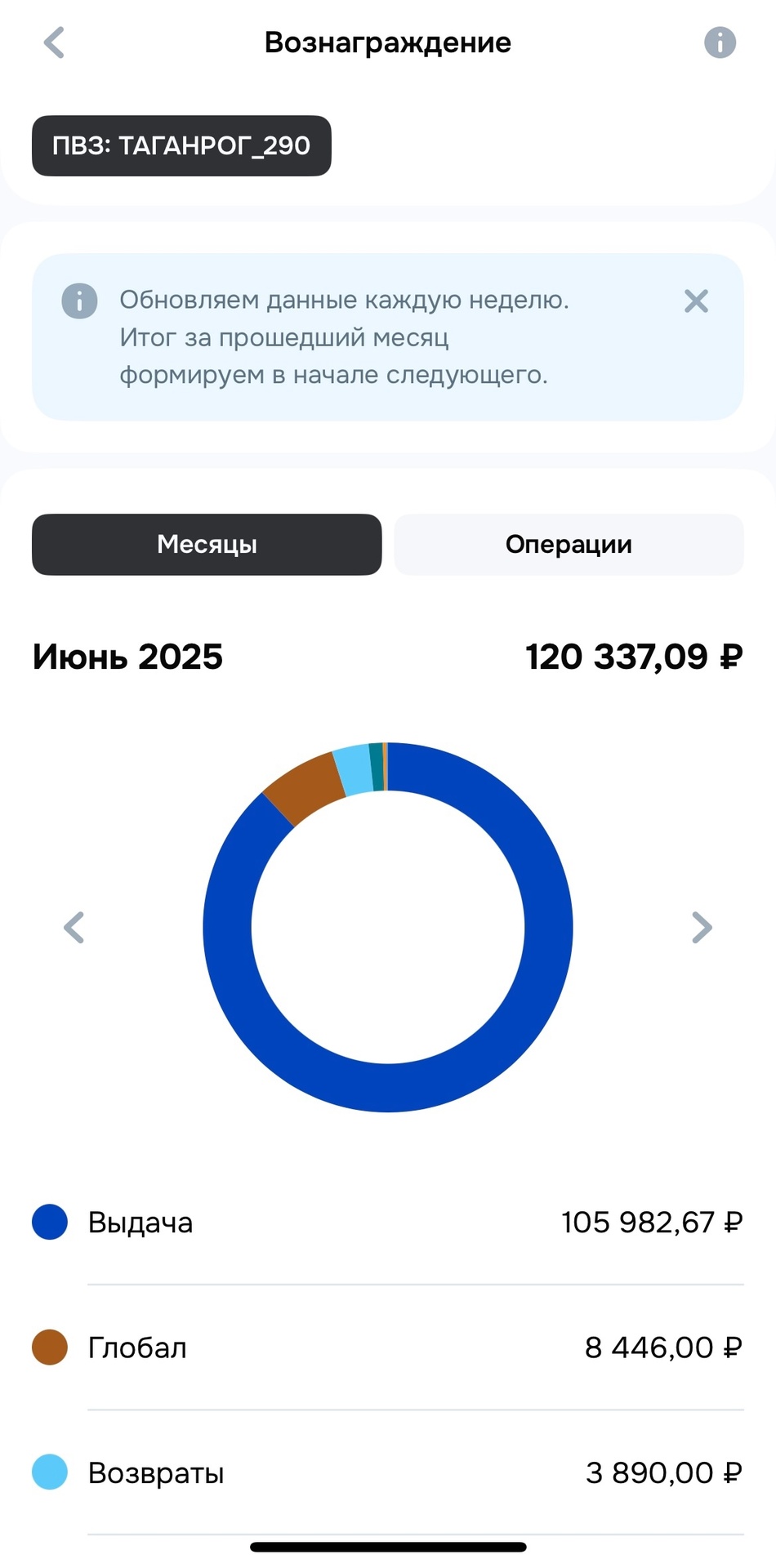Show the next month's chart

[702, 927]
